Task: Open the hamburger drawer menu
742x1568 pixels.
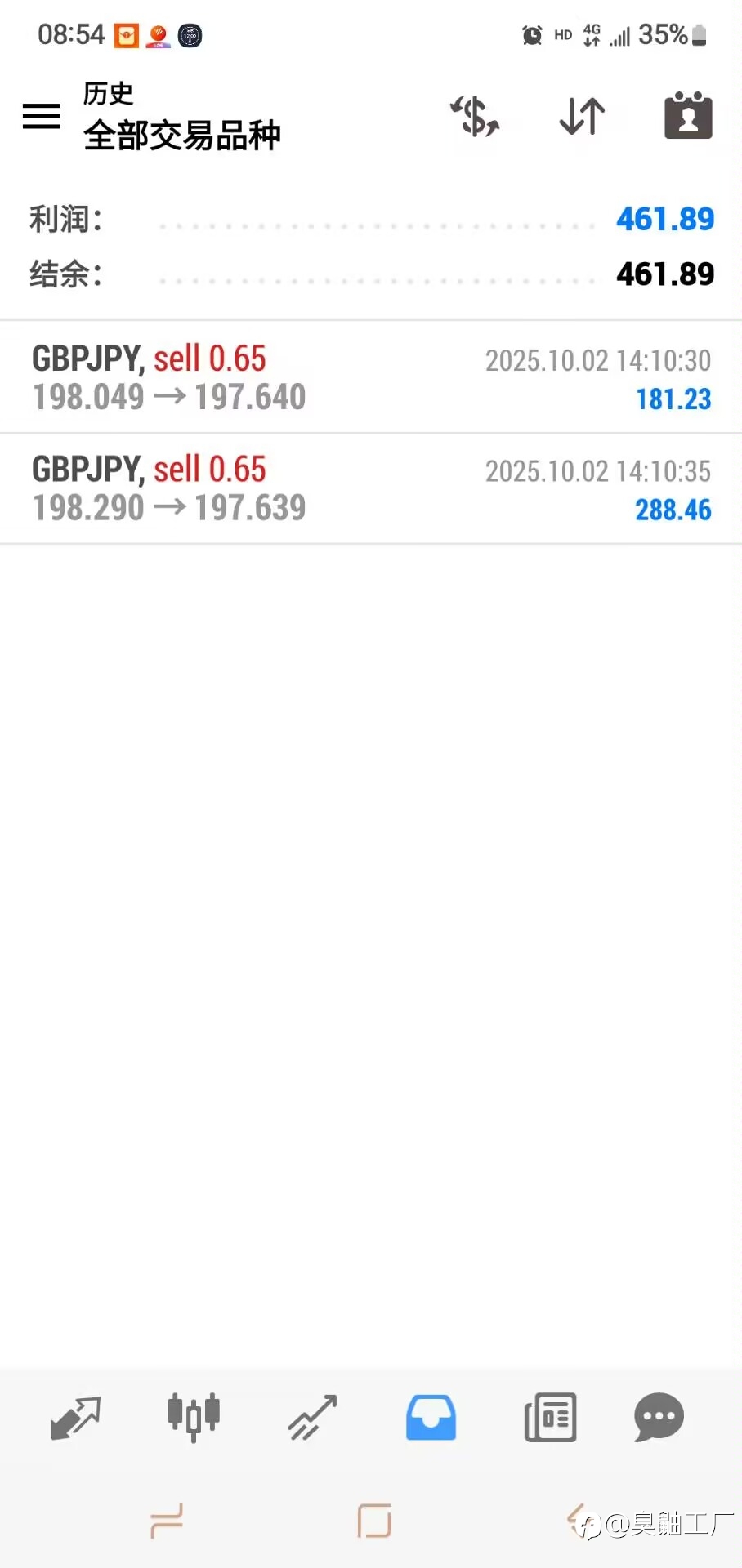Action: [x=41, y=116]
